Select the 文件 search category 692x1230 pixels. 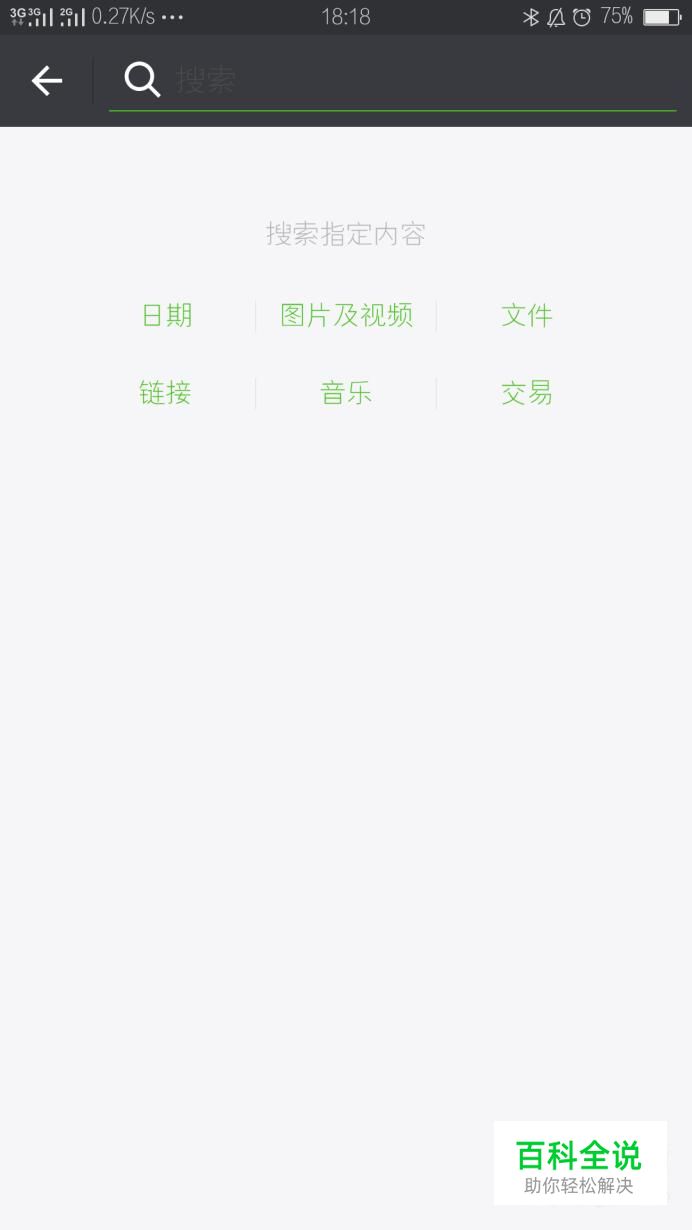coord(527,316)
